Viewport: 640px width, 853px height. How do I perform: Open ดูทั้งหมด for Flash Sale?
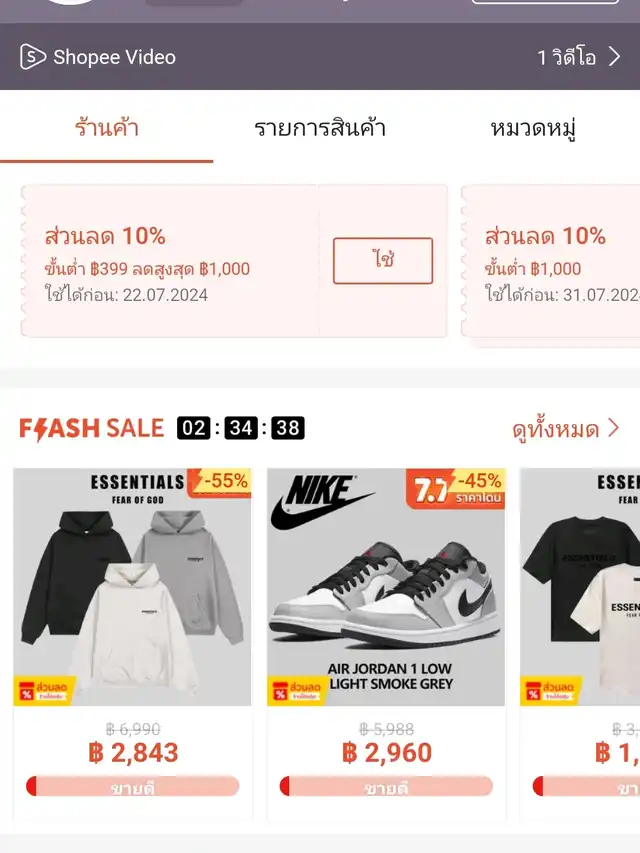(x=566, y=429)
